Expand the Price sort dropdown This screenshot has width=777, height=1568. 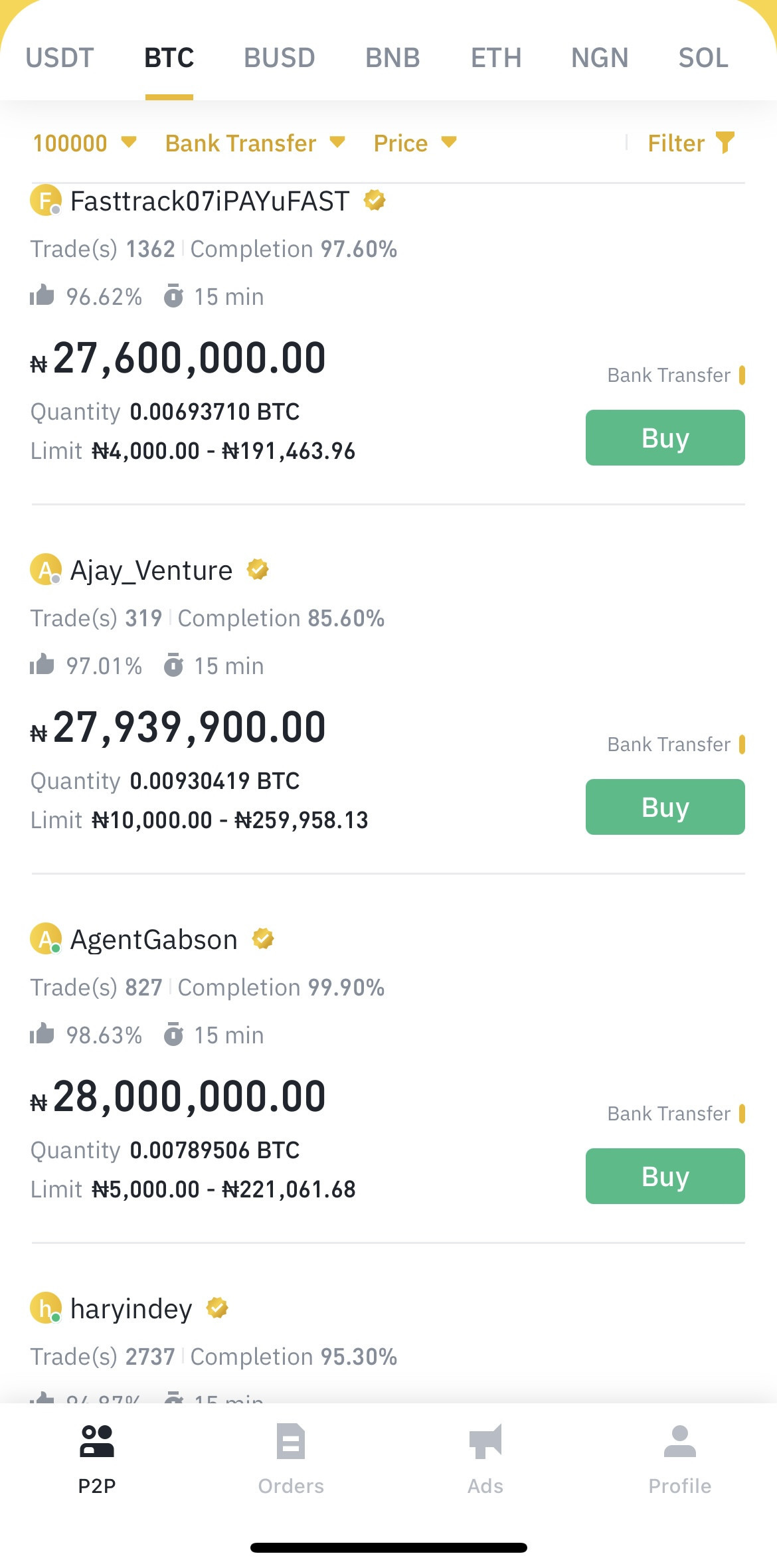point(415,143)
